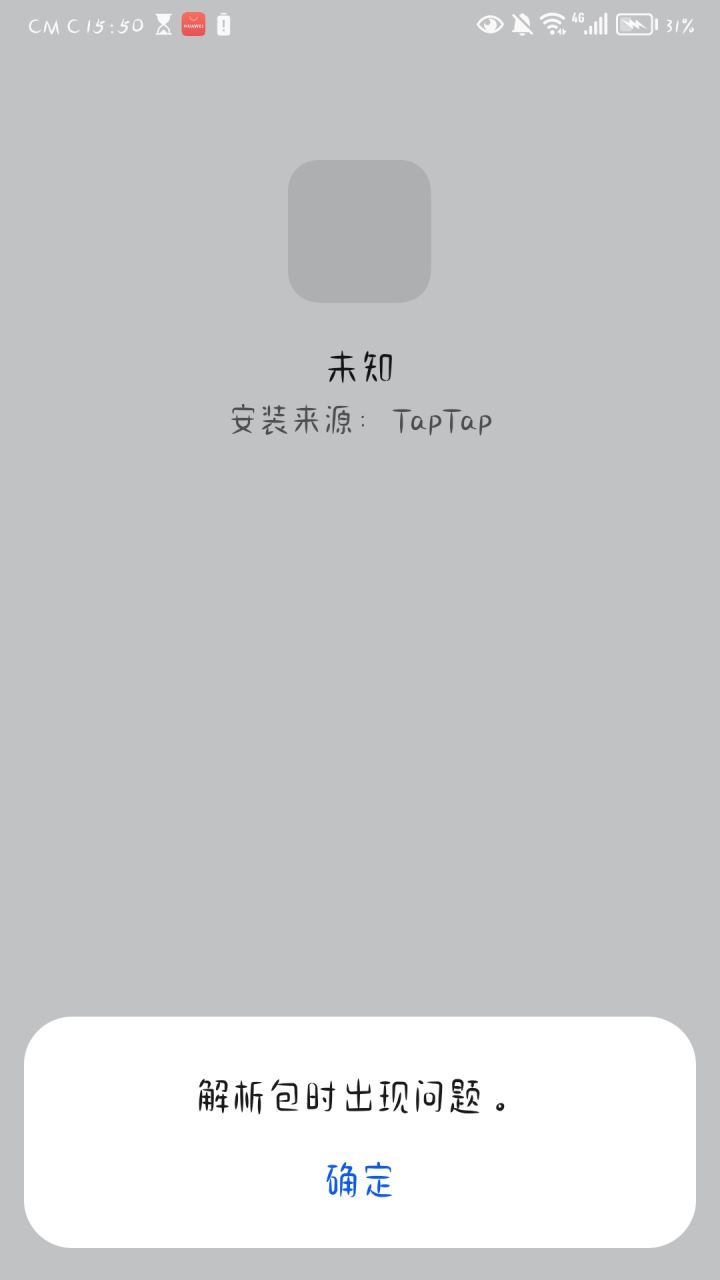Tap the Wi-Fi signal icon
The height and width of the screenshot is (1280, 720).
[x=553, y=23]
